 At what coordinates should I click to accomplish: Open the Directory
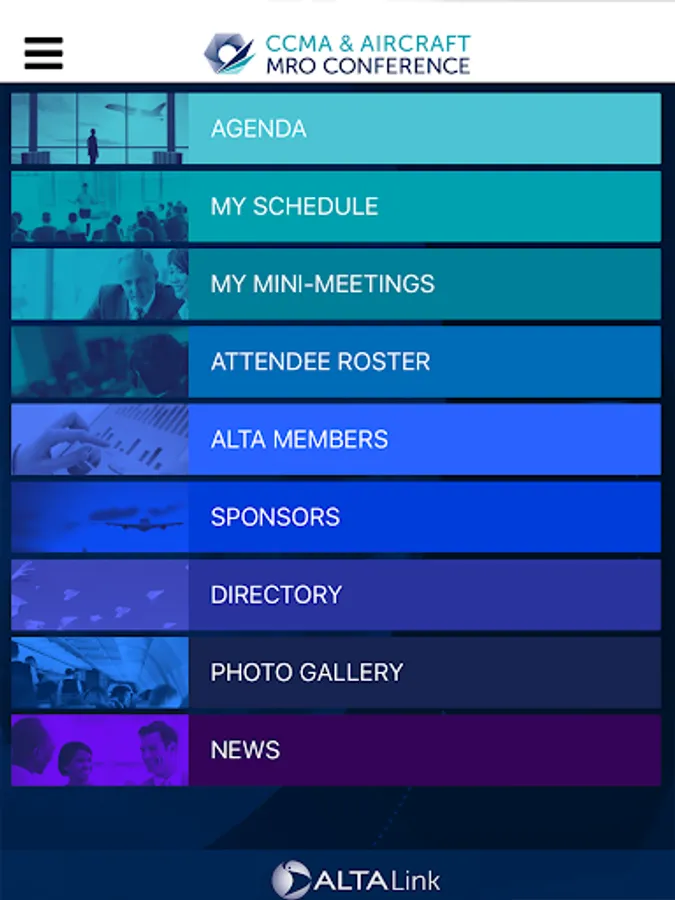pos(336,595)
